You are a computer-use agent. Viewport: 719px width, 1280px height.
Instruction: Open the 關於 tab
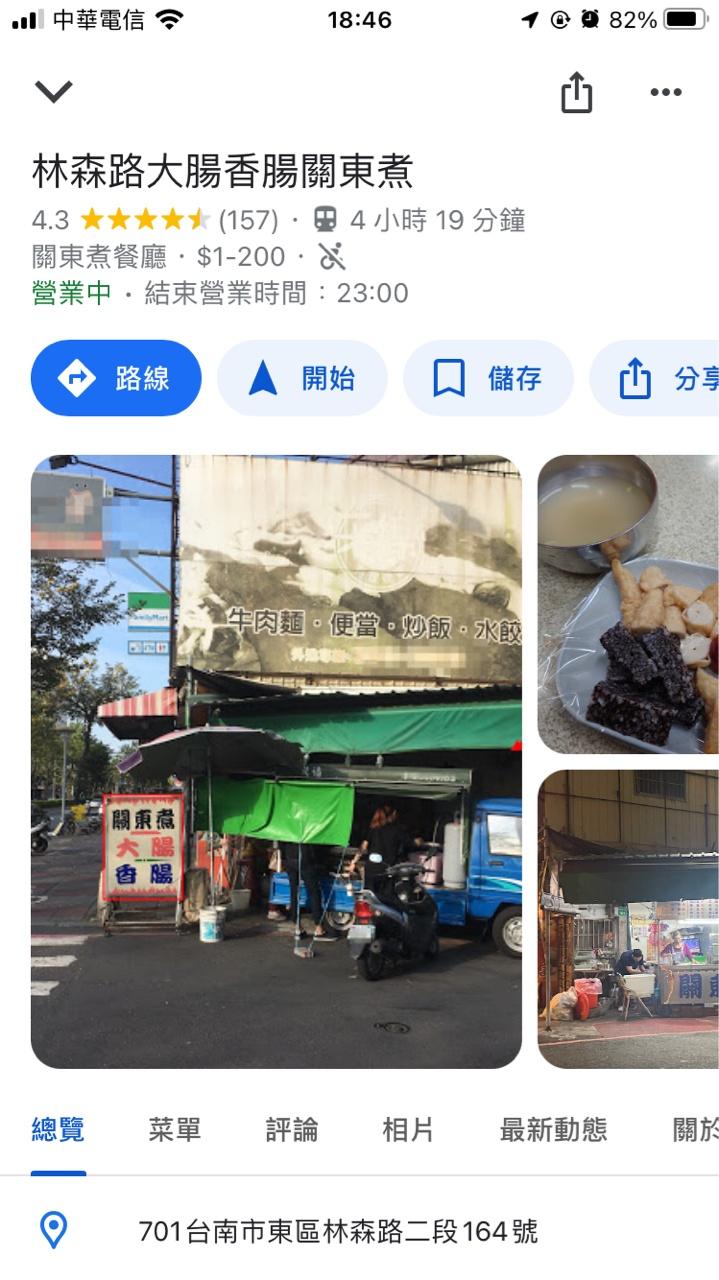click(696, 1130)
